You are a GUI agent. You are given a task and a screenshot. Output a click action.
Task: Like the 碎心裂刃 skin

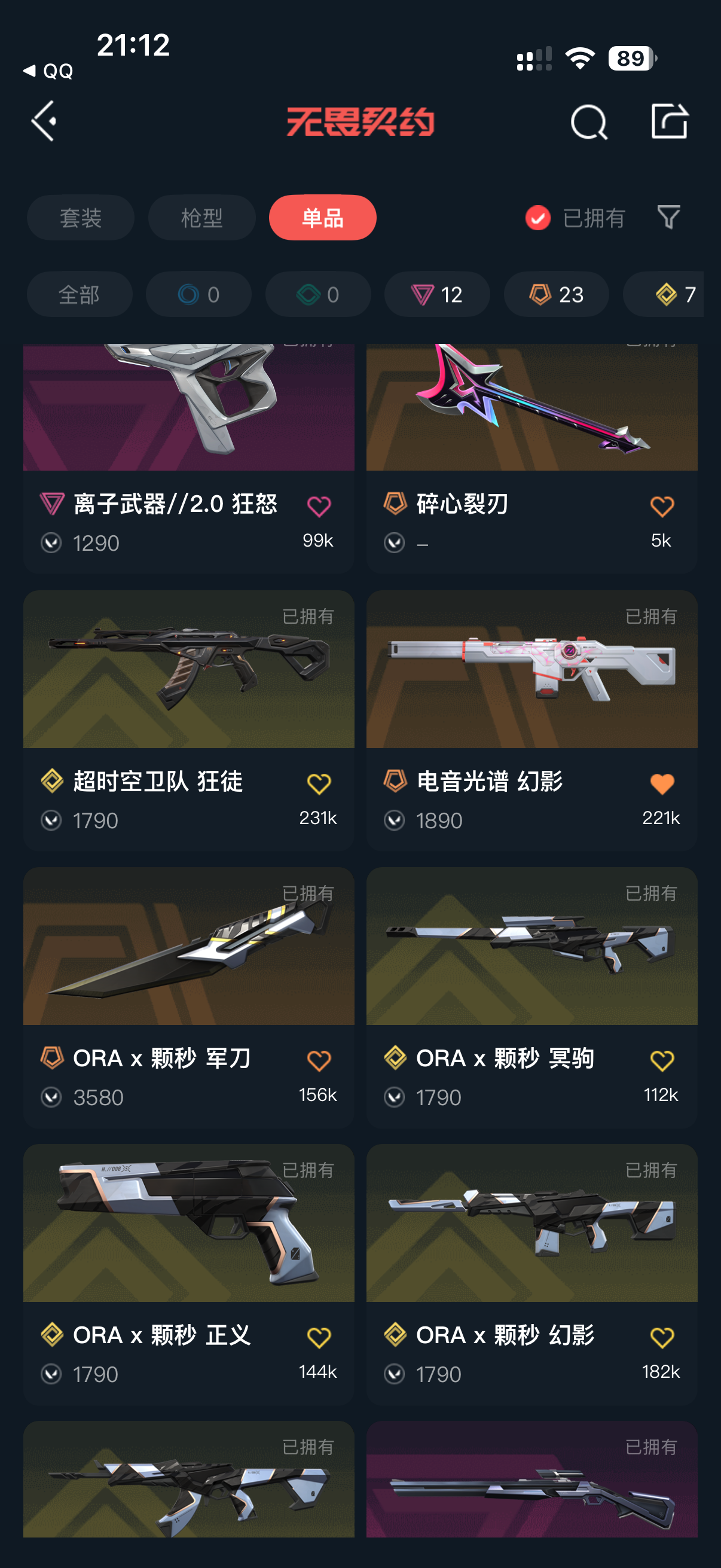click(662, 507)
